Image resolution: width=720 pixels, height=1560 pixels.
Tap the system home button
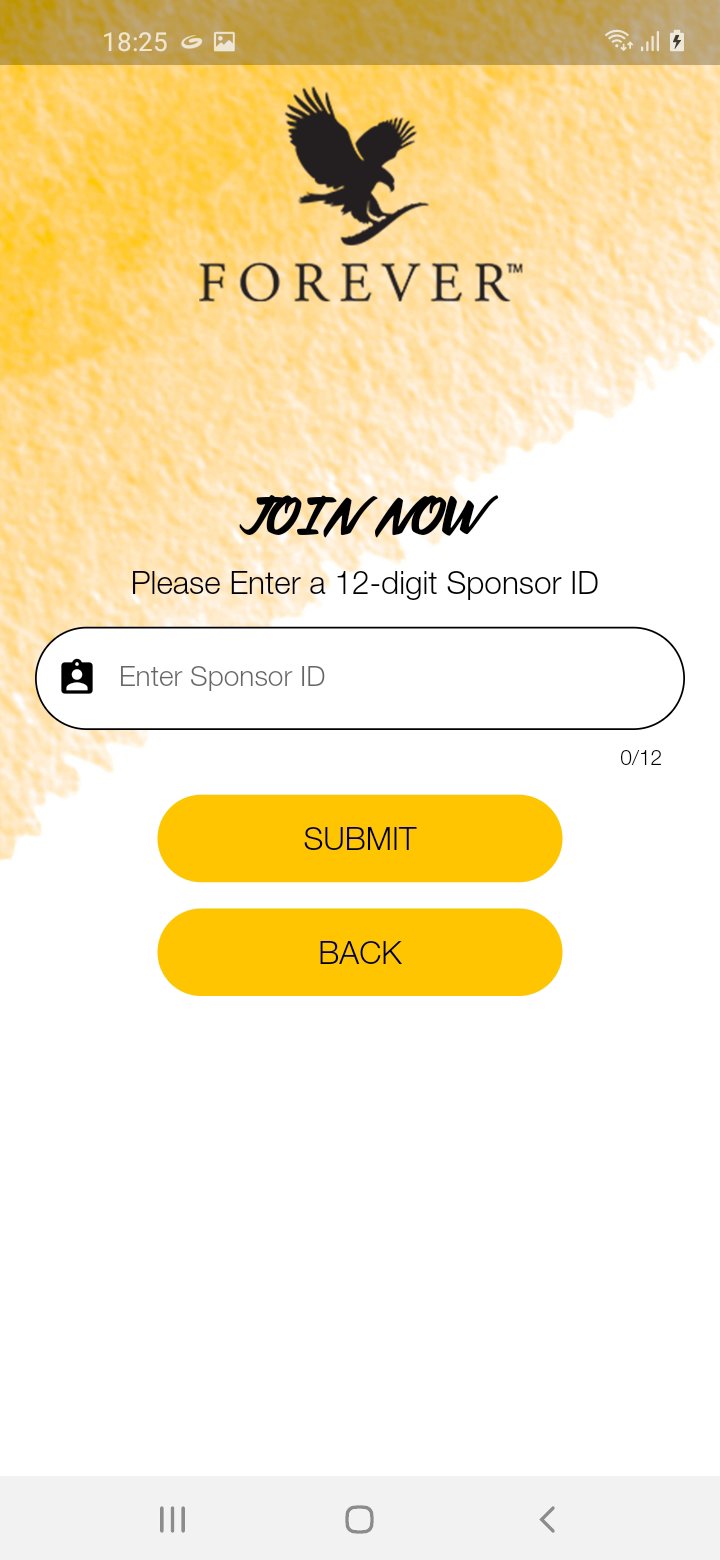point(359,1520)
